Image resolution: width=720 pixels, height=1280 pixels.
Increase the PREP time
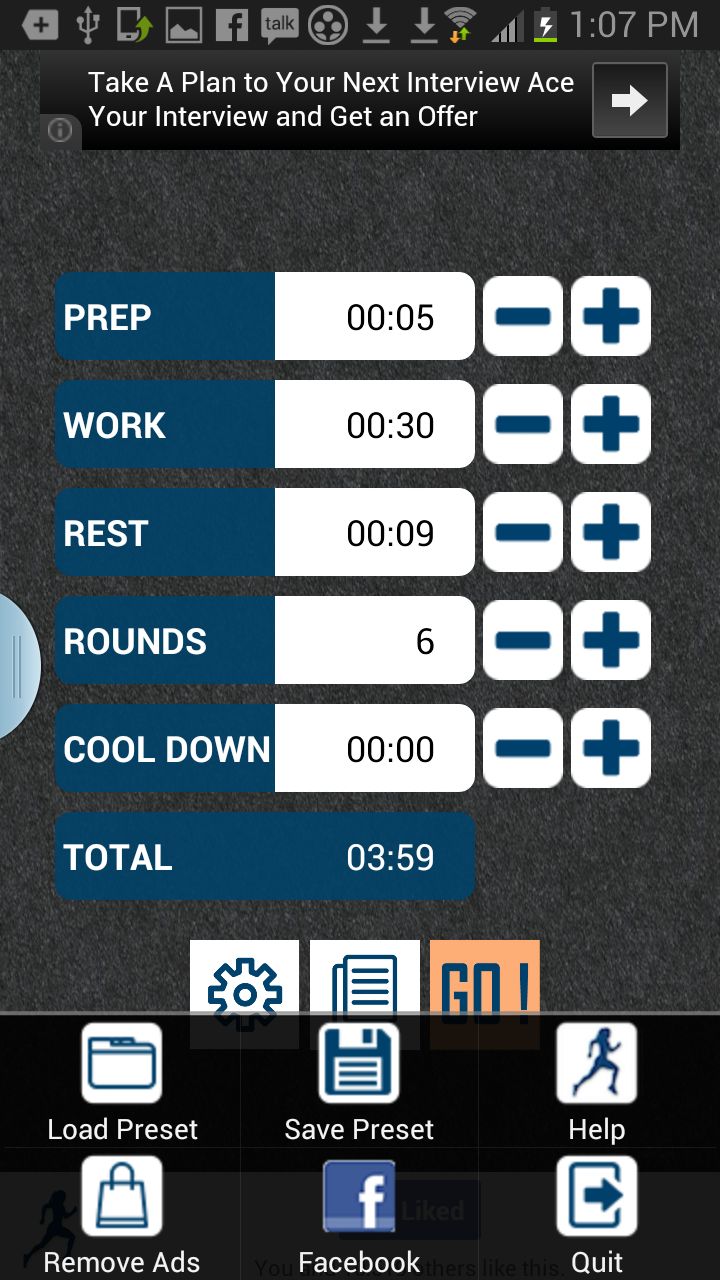click(611, 317)
